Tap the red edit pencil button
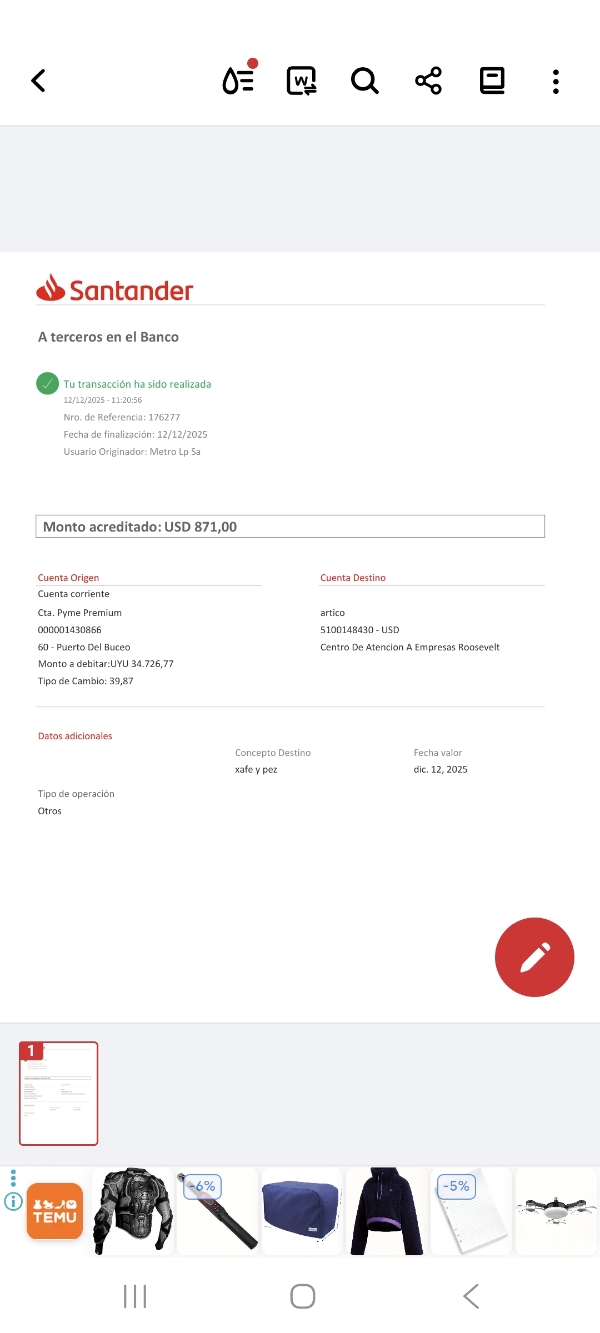This screenshot has width=600, height=1333. (x=534, y=957)
